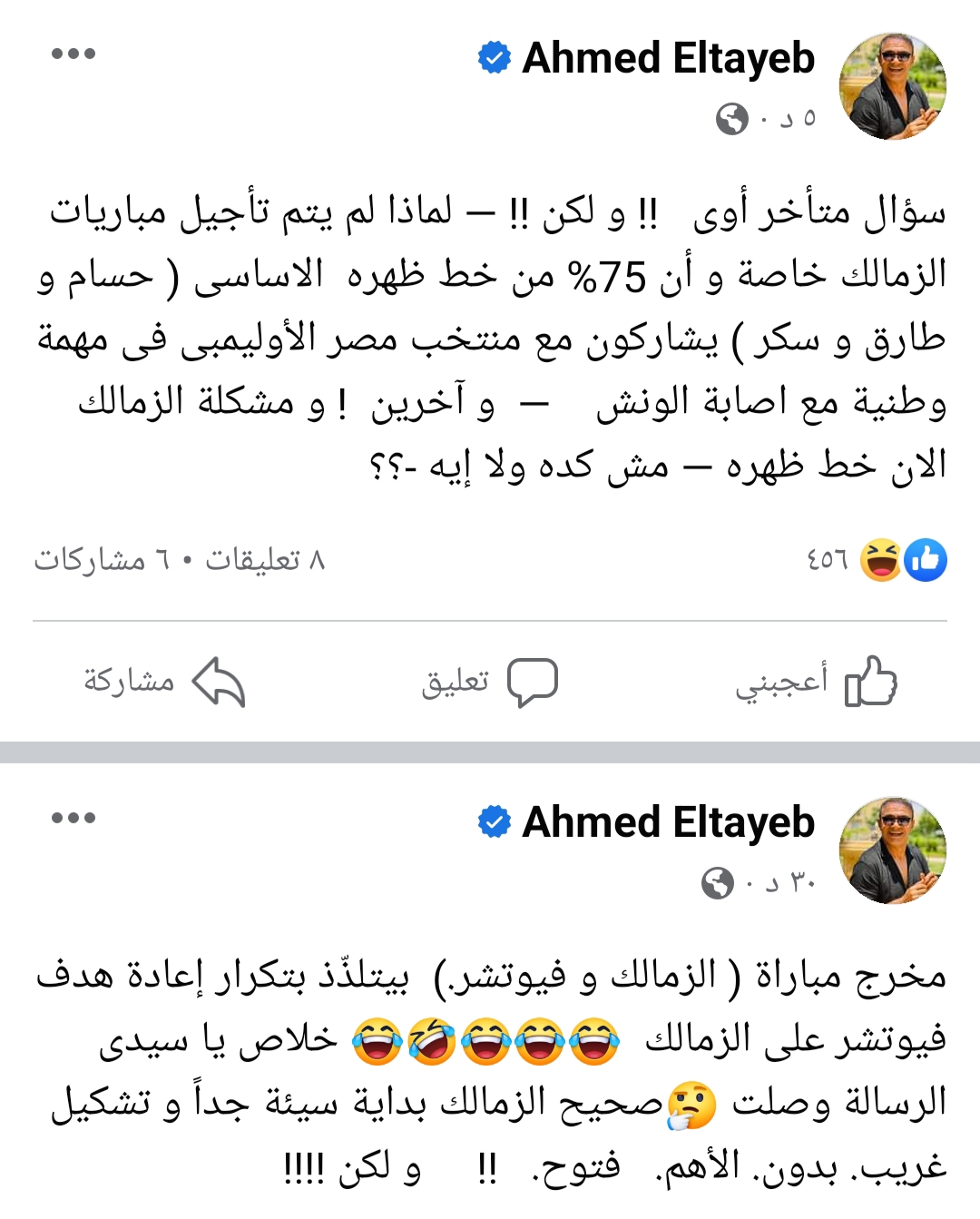This screenshot has width=980, height=1219.
Task: View the 456 reactions on first post
Action: pos(876,560)
